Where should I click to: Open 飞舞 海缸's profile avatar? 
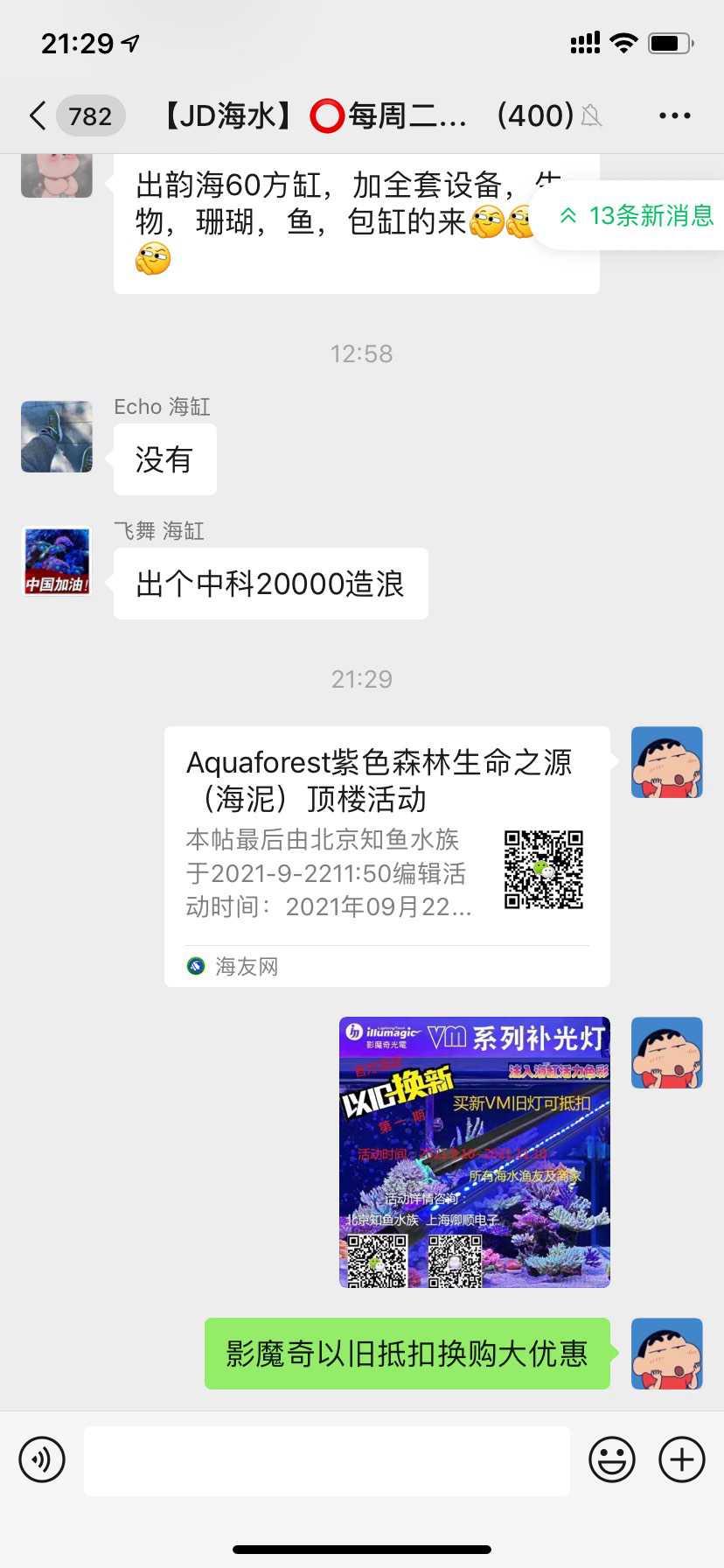pos(57,561)
